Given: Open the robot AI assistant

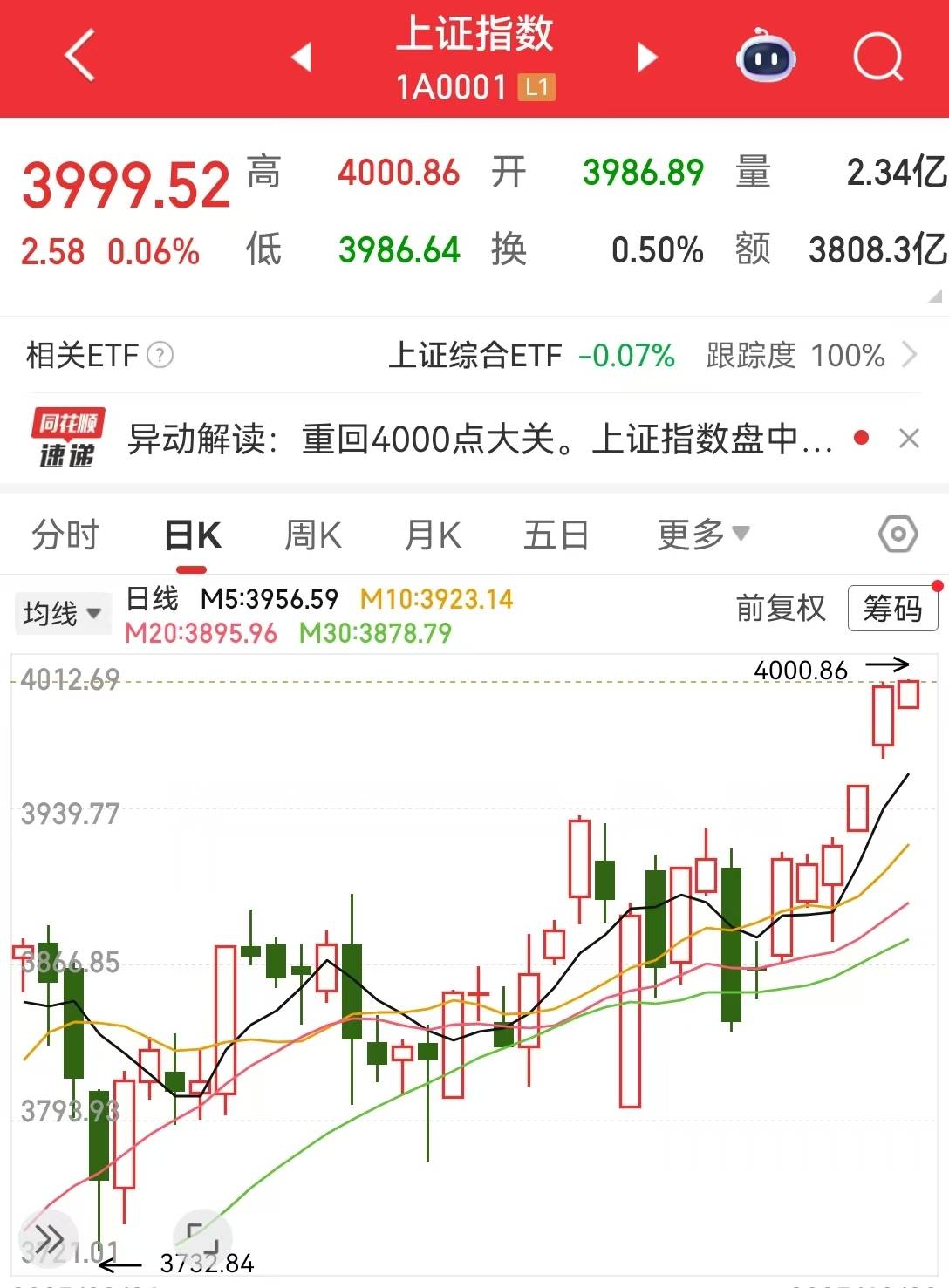Looking at the screenshot, I should click(765, 57).
